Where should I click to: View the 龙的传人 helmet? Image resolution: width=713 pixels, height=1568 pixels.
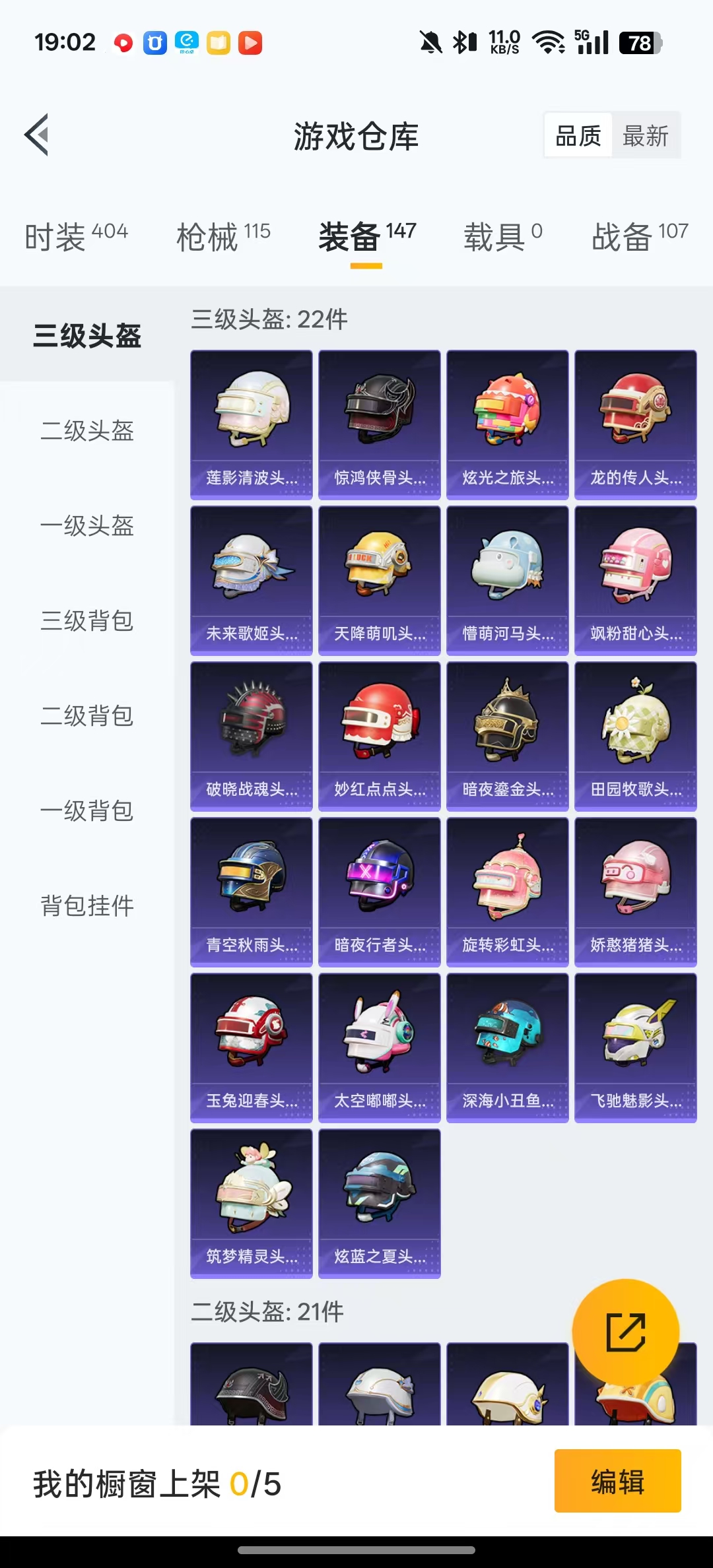[635, 424]
